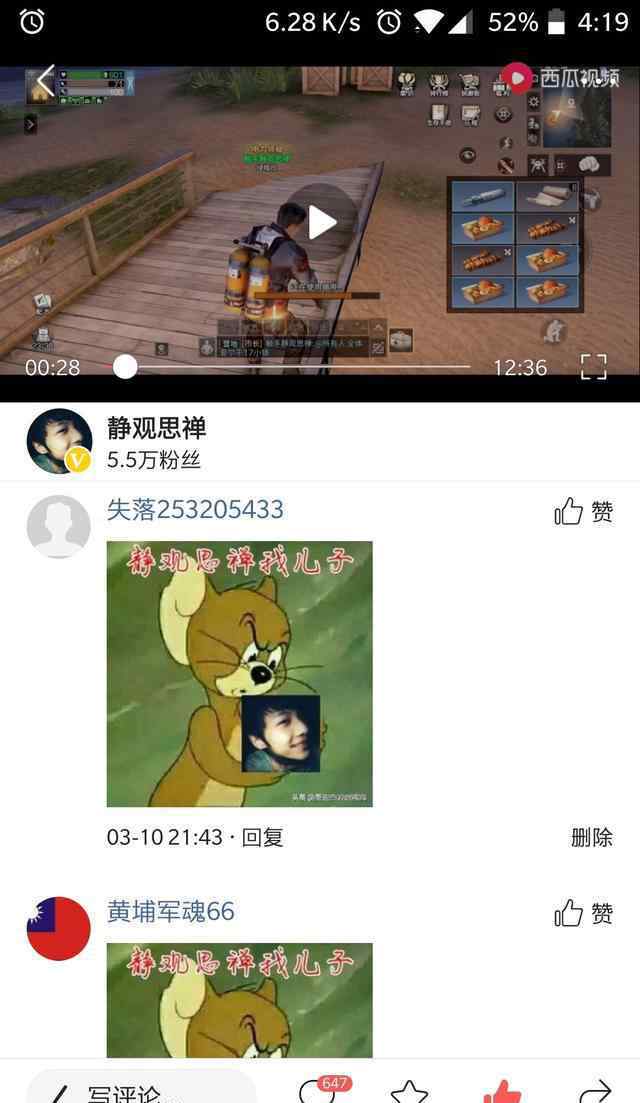
Task: Open user 失落253205433's profile
Action: (x=195, y=509)
